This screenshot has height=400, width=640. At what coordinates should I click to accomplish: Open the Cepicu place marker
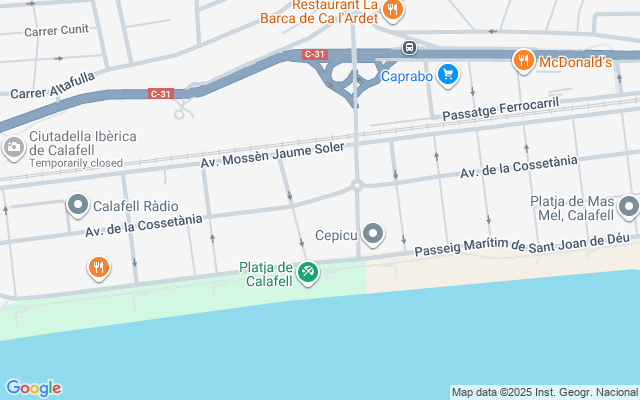click(373, 235)
